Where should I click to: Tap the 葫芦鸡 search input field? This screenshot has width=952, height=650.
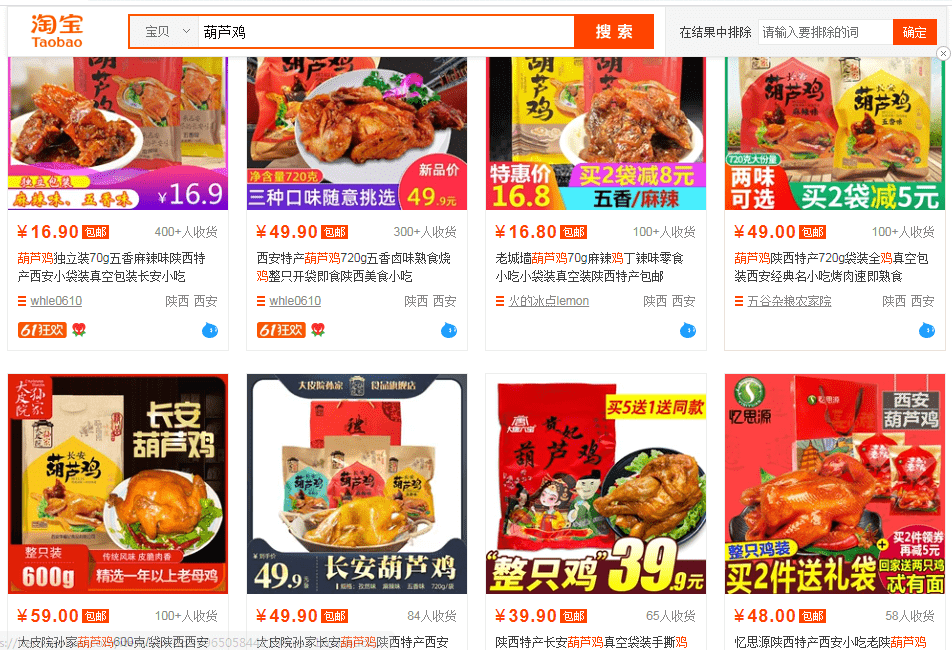pyautogui.click(x=385, y=32)
